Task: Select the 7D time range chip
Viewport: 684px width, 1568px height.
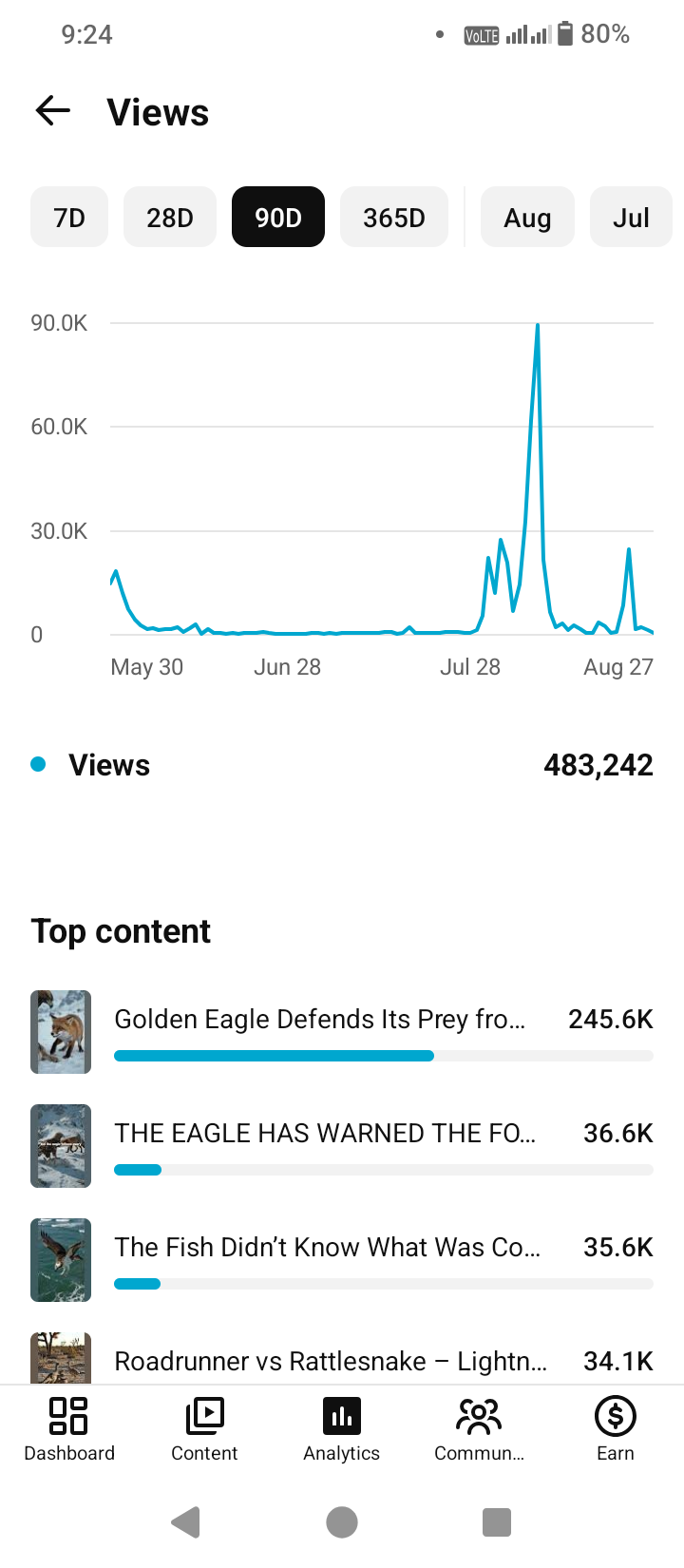Action: (x=69, y=217)
